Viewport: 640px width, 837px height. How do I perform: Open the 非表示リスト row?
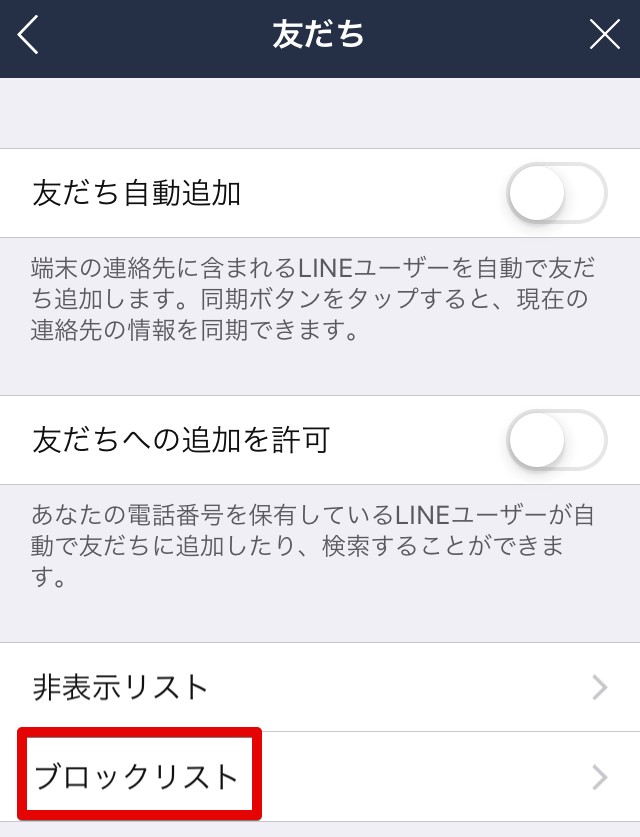click(320, 687)
